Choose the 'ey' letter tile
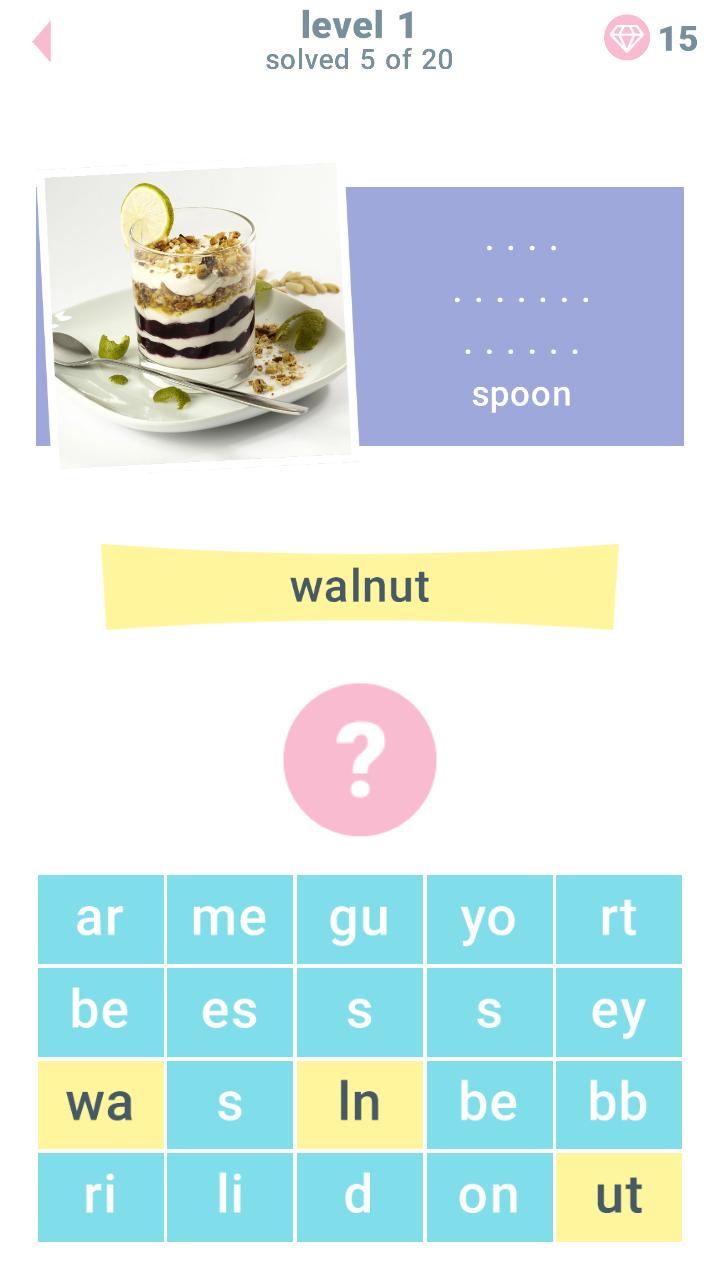Image resolution: width=720 pixels, height=1280 pixels. click(618, 1012)
